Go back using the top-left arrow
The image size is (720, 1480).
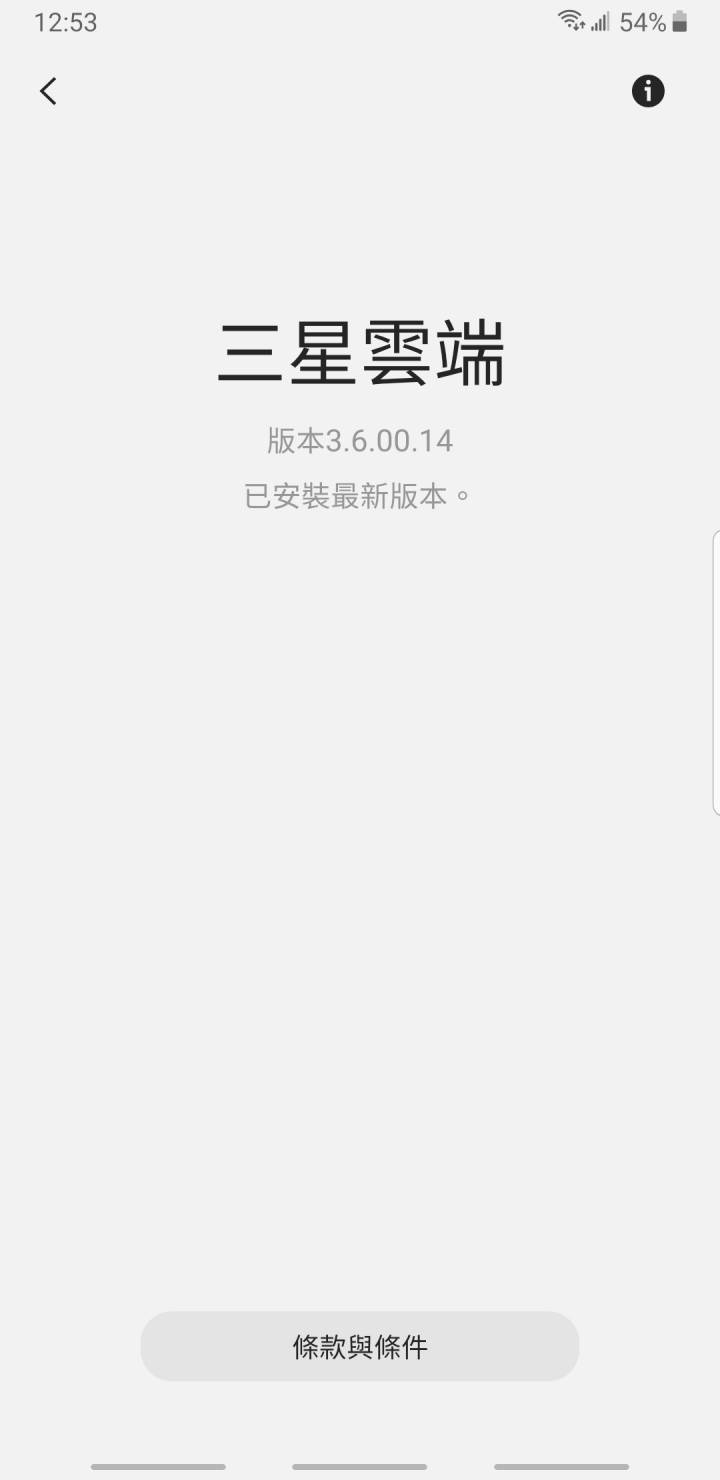tap(48, 91)
